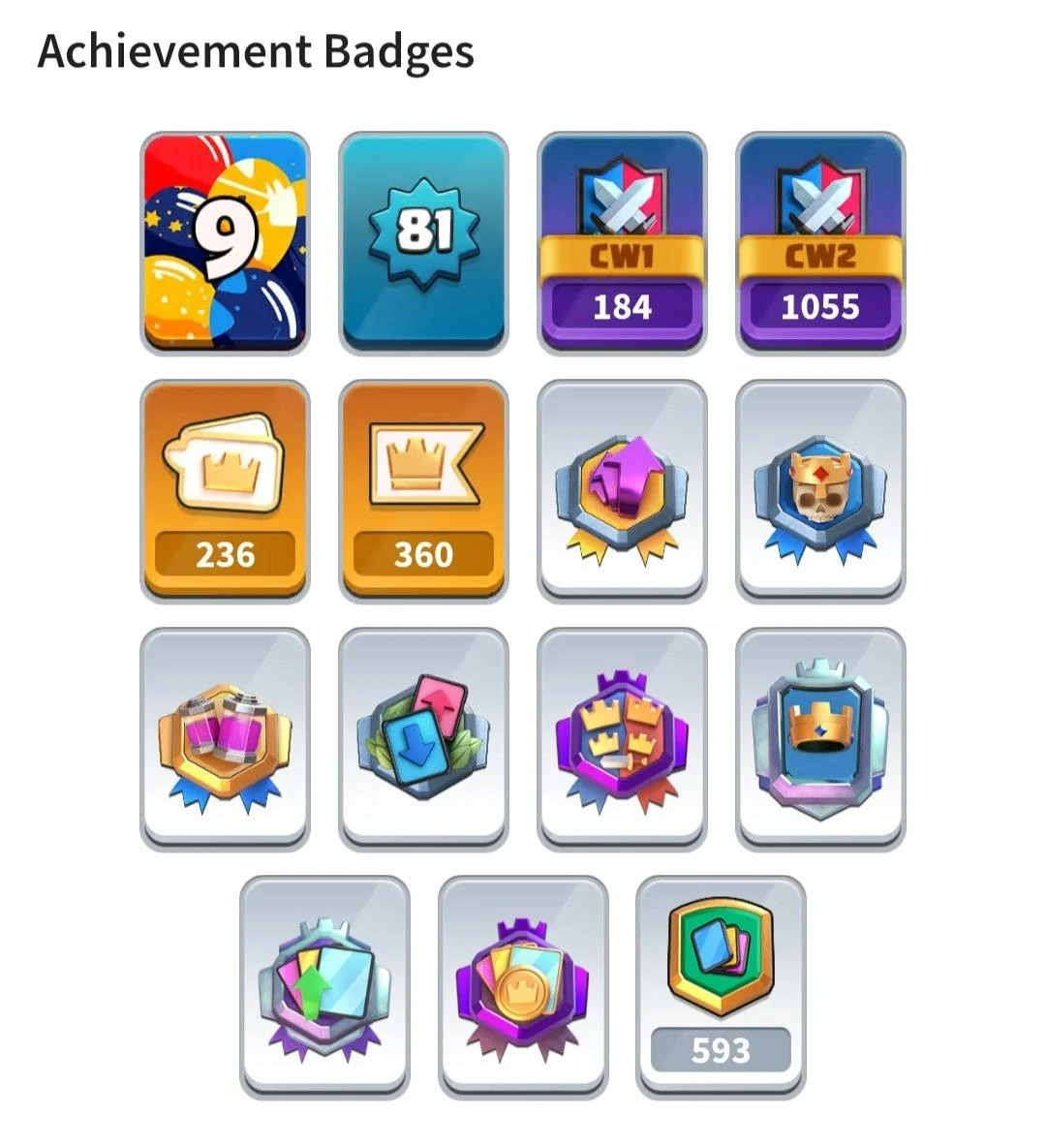Screen dimensions: 1046x1148
Task: Tap the up and down arrow cards badge
Action: (x=423, y=738)
